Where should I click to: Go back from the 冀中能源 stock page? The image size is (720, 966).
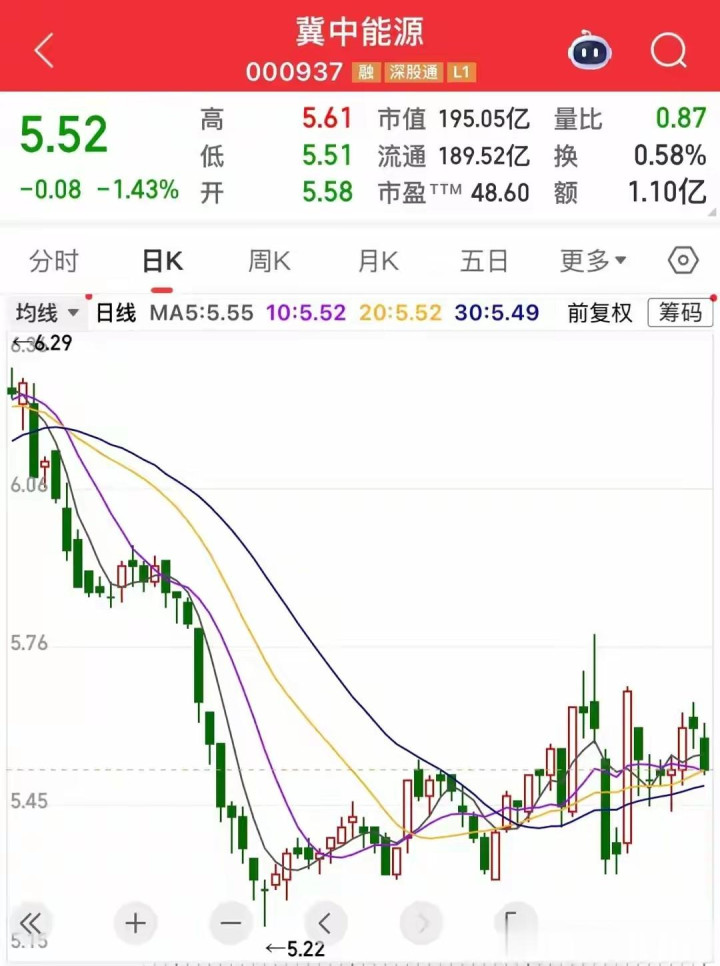[x=43, y=50]
